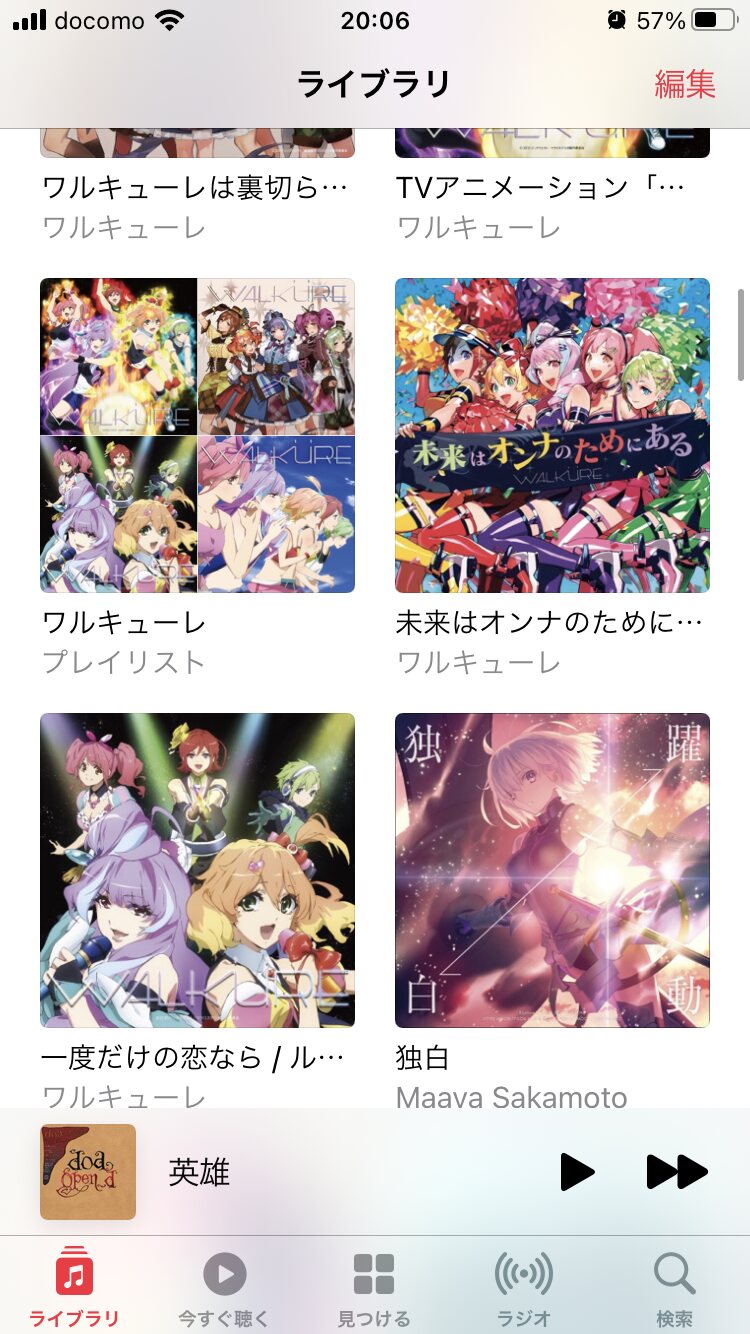
Task: Open the ワルキューレ playlist tile
Action: (x=197, y=435)
